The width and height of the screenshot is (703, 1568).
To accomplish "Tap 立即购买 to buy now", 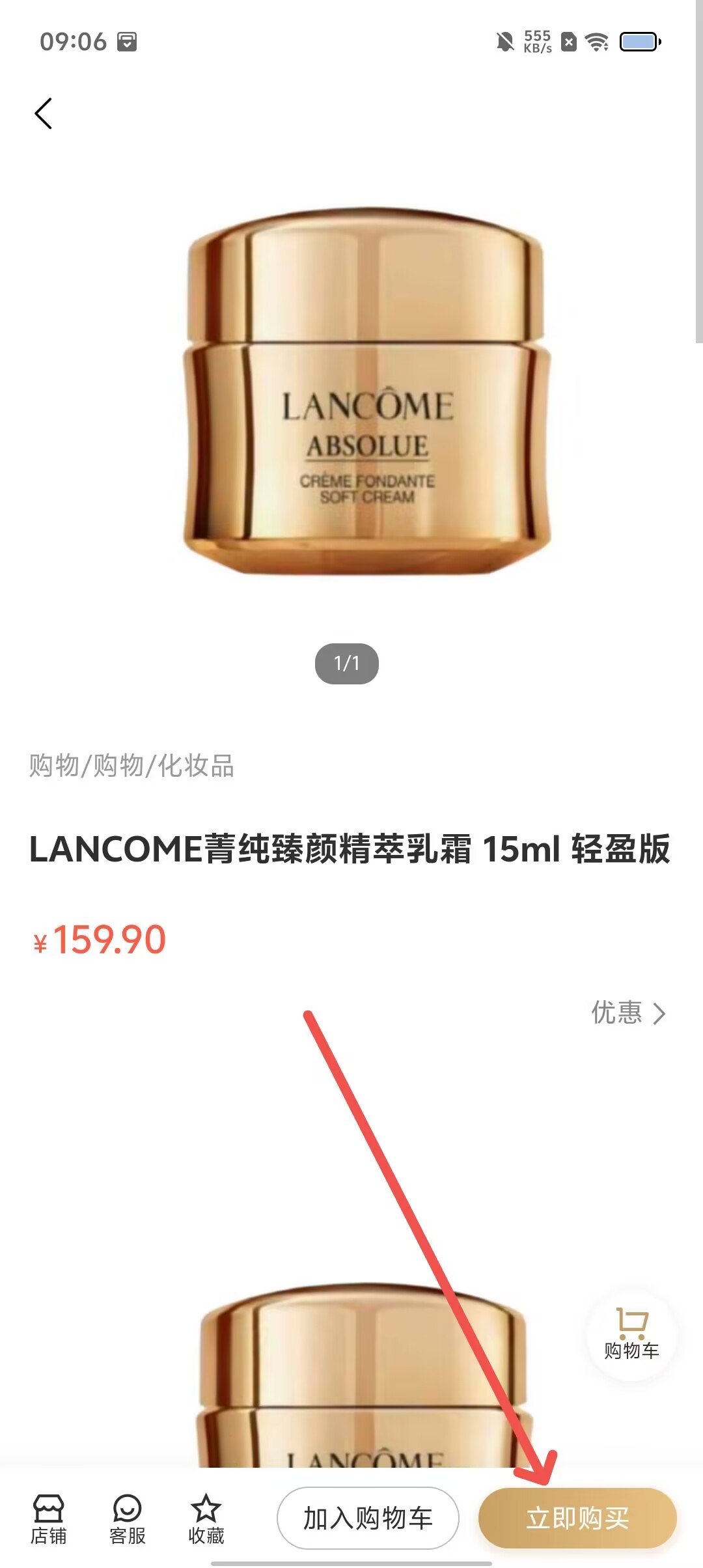I will point(578,1518).
